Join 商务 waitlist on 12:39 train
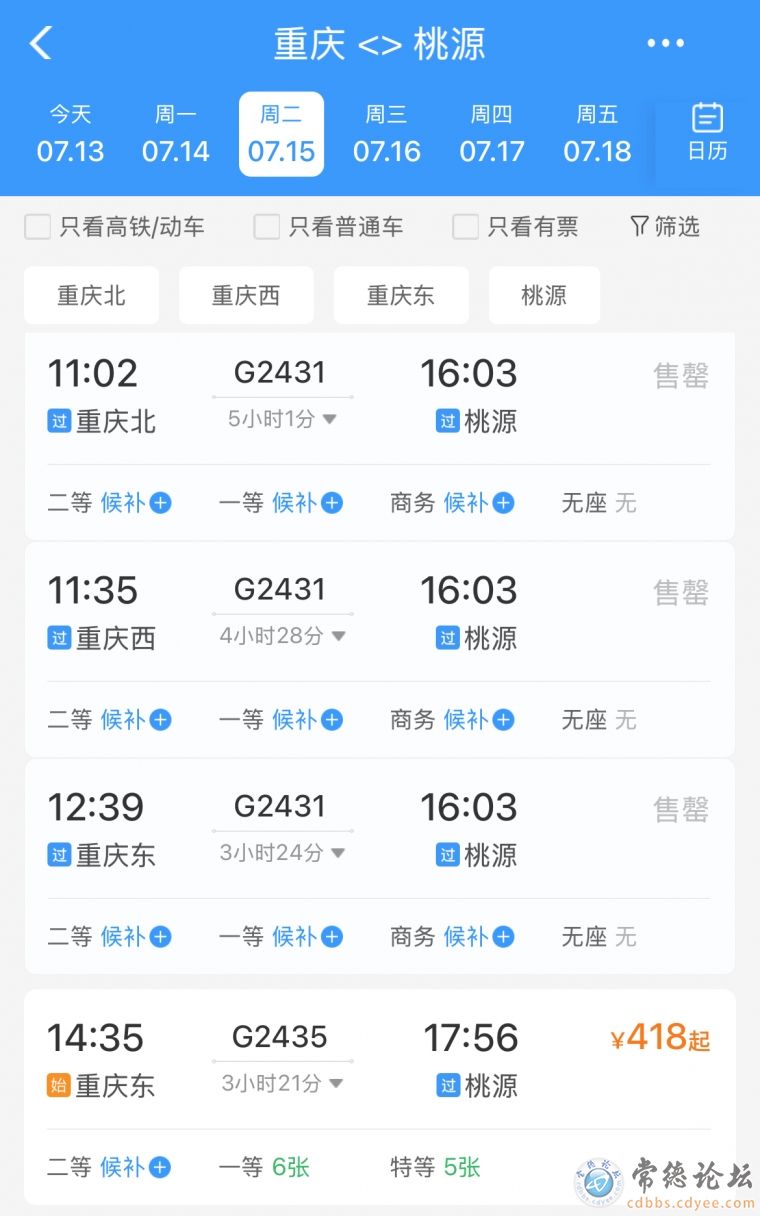Viewport: 760px width, 1216px height. coord(479,937)
